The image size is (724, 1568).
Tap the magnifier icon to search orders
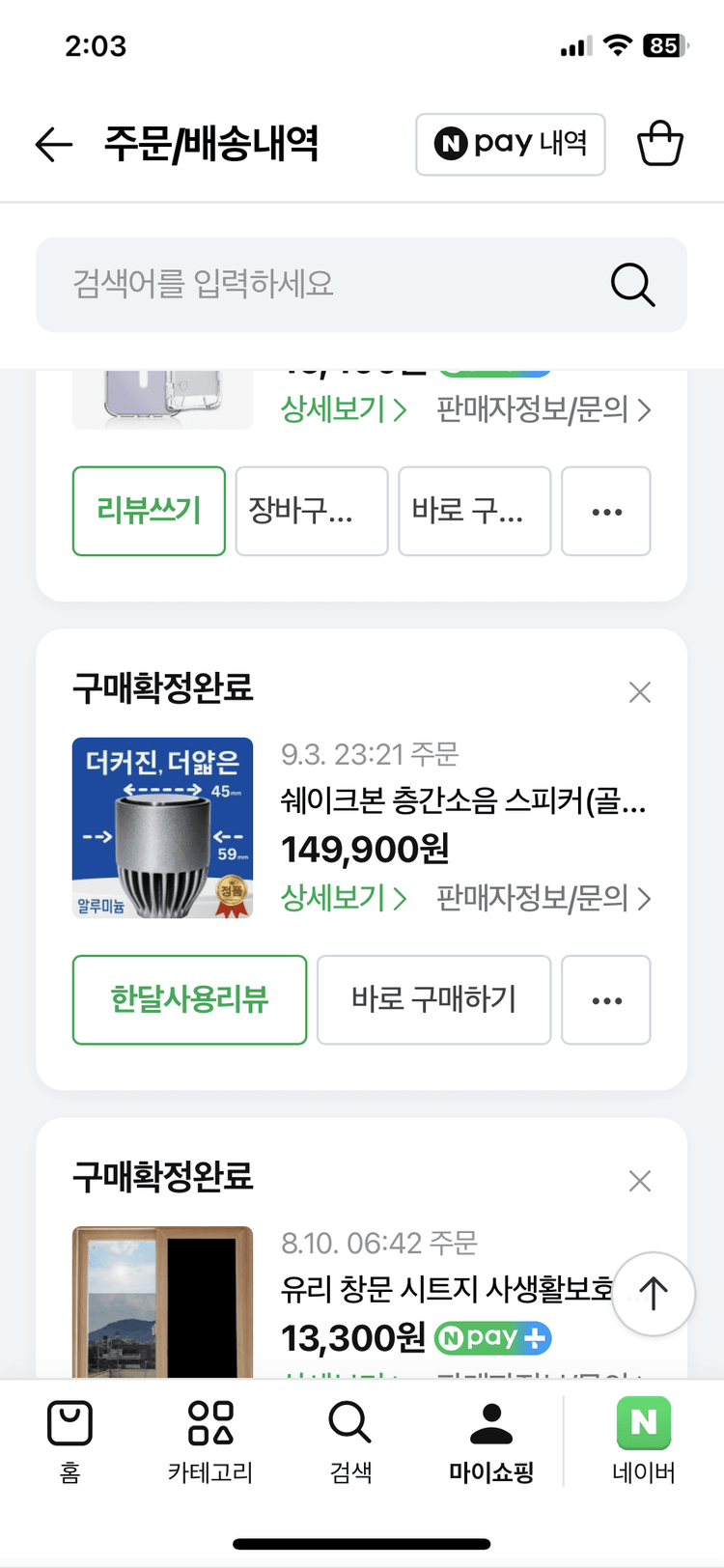631,284
